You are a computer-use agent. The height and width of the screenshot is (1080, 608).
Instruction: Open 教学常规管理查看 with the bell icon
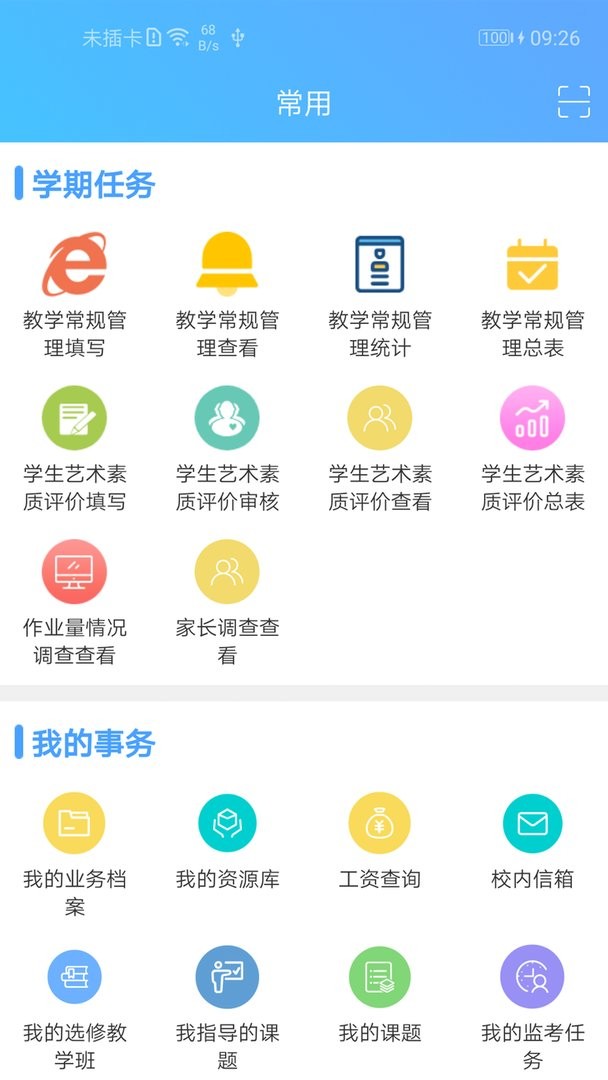(x=227, y=265)
